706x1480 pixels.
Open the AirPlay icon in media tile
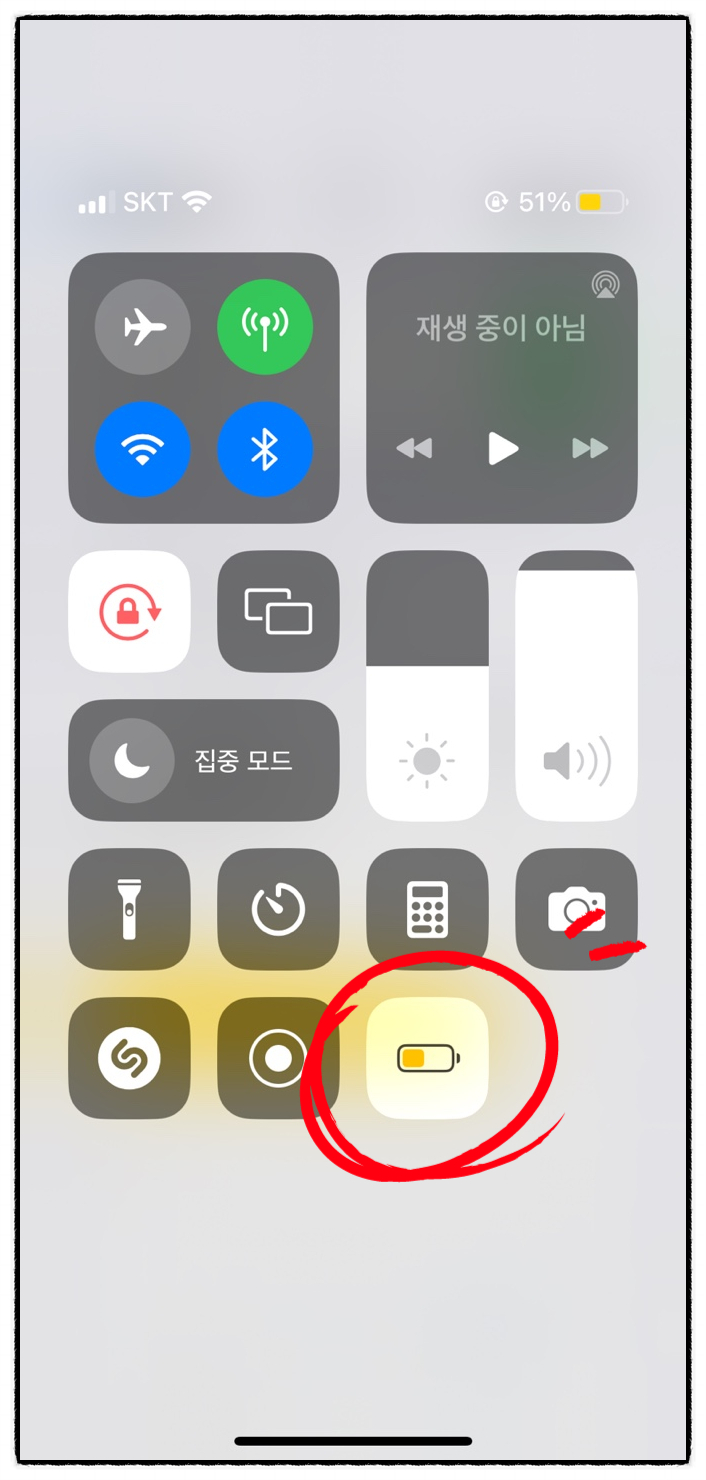[604, 285]
